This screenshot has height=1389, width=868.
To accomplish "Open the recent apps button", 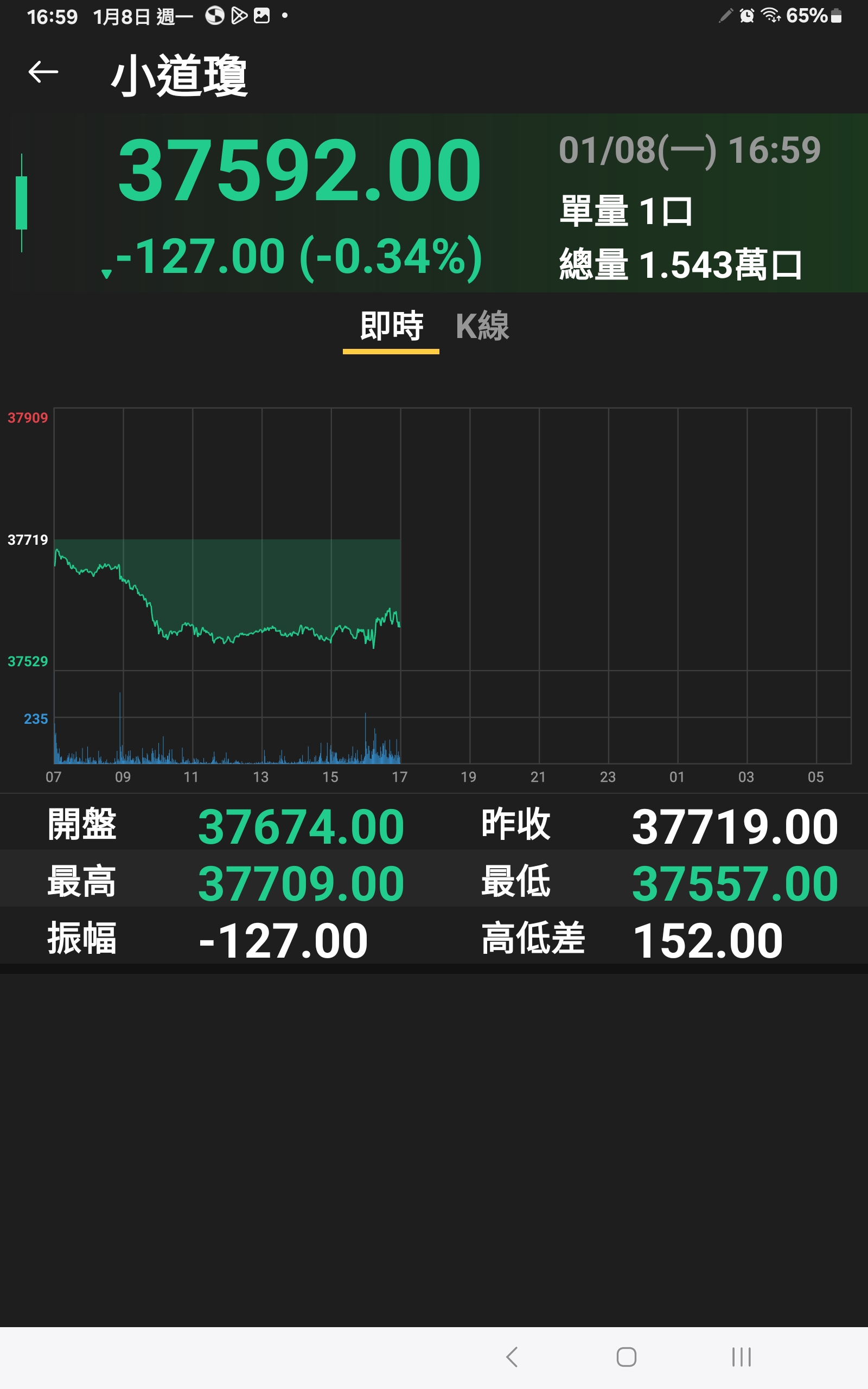I will pos(741,1358).
